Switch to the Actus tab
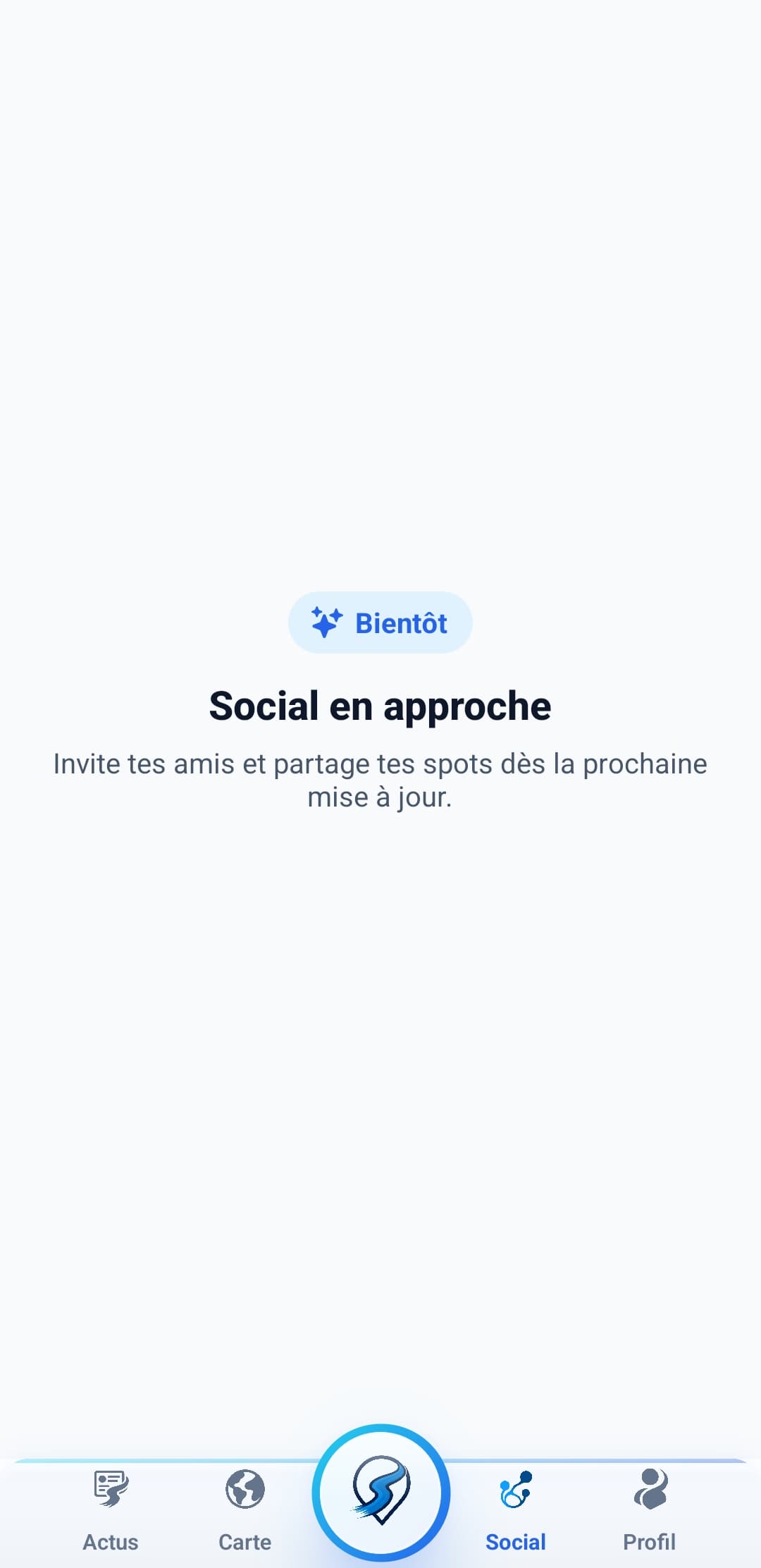The width and height of the screenshot is (761, 1568). tap(110, 1509)
